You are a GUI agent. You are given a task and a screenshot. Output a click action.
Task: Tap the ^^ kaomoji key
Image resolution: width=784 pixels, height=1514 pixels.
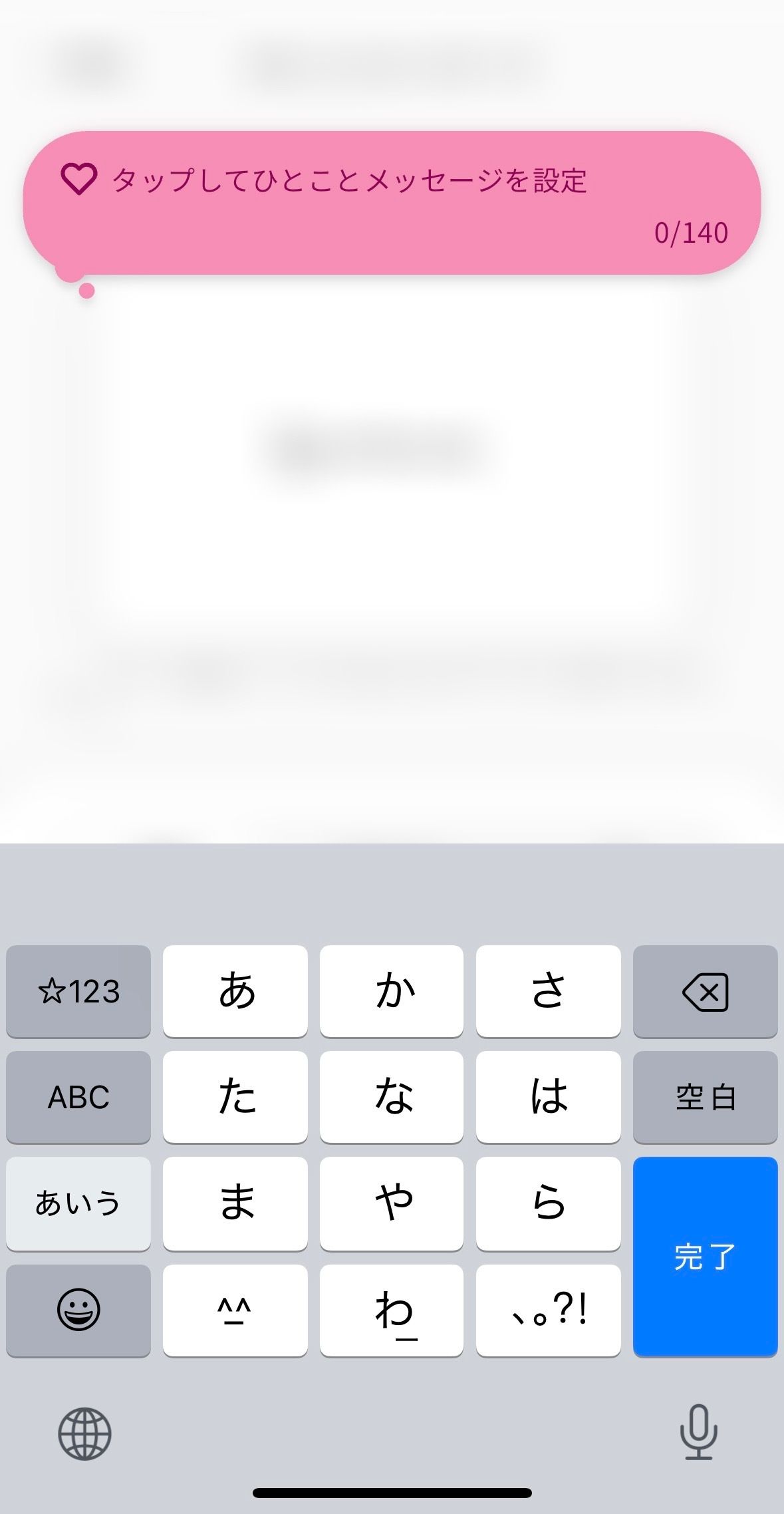235,1310
